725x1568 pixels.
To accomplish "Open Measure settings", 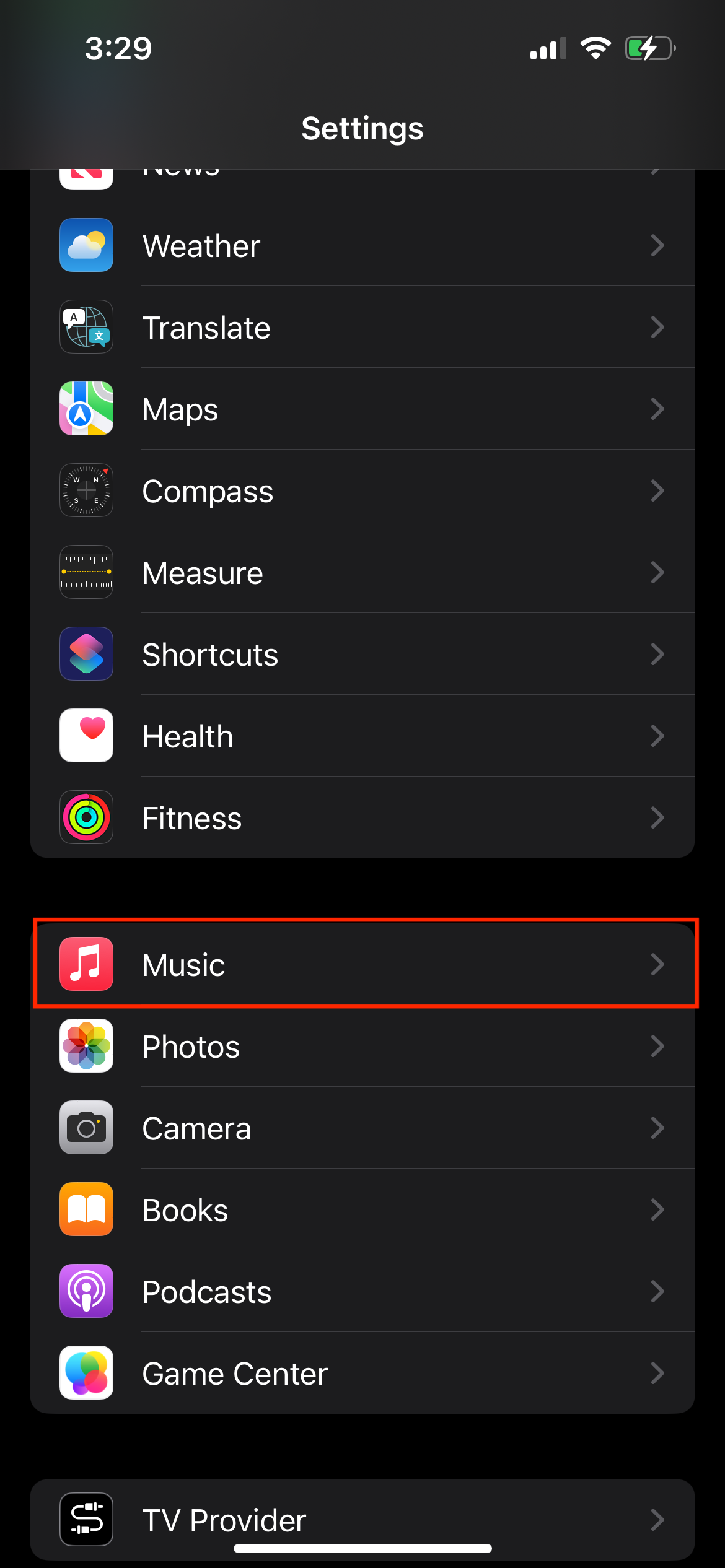I will pyautogui.click(x=362, y=572).
